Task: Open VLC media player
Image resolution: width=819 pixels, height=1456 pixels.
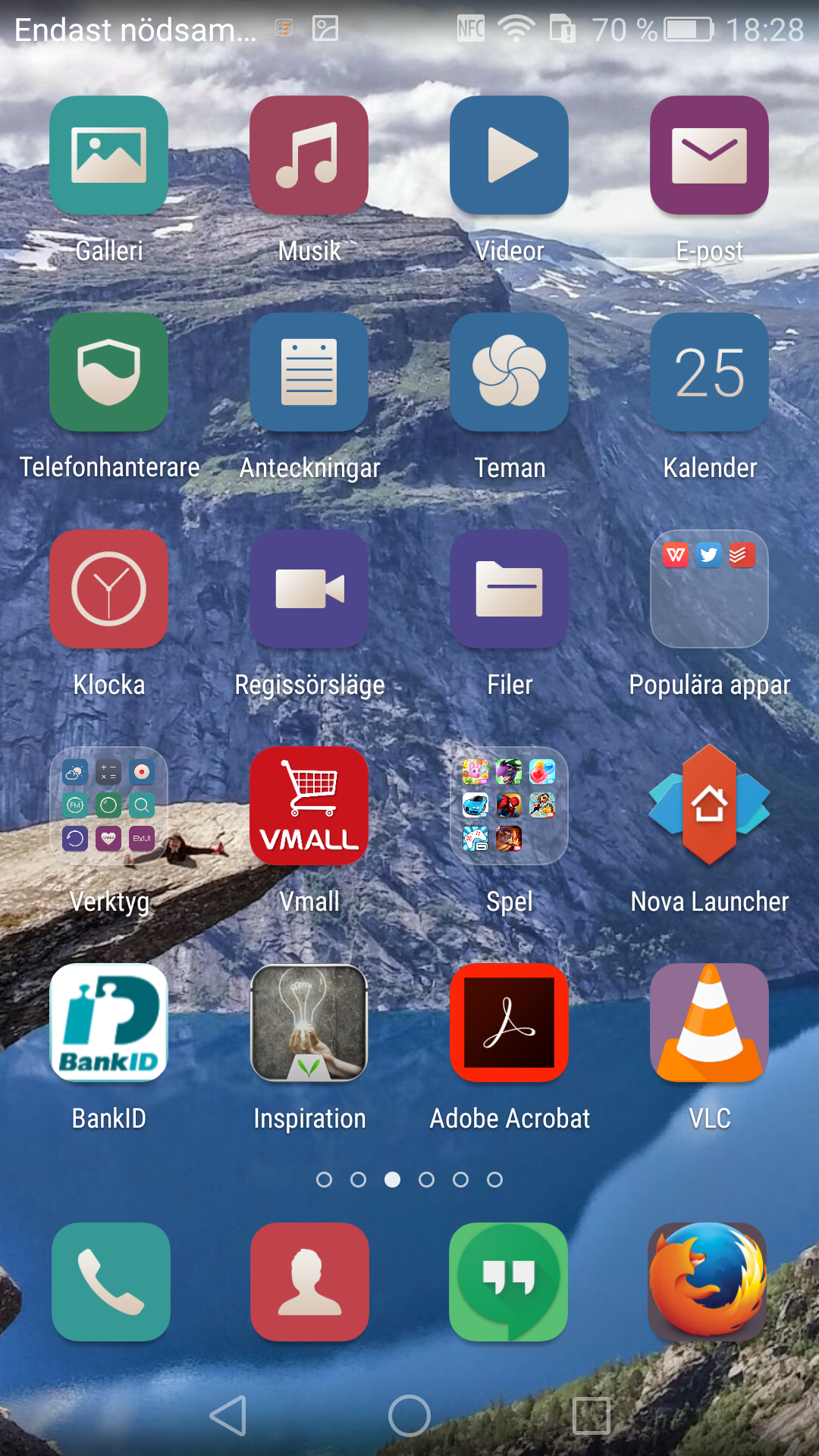Action: [x=710, y=1023]
